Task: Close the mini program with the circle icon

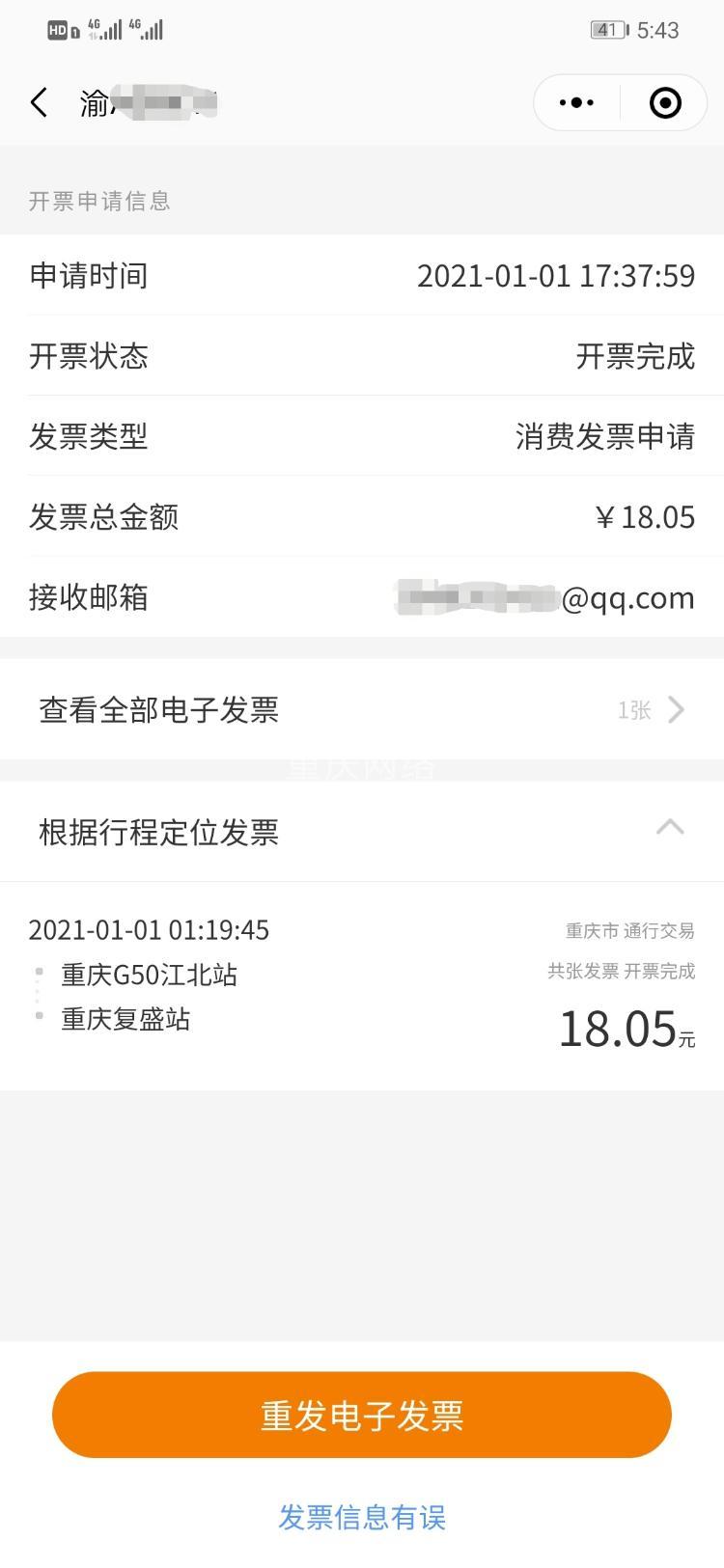Action: [665, 102]
